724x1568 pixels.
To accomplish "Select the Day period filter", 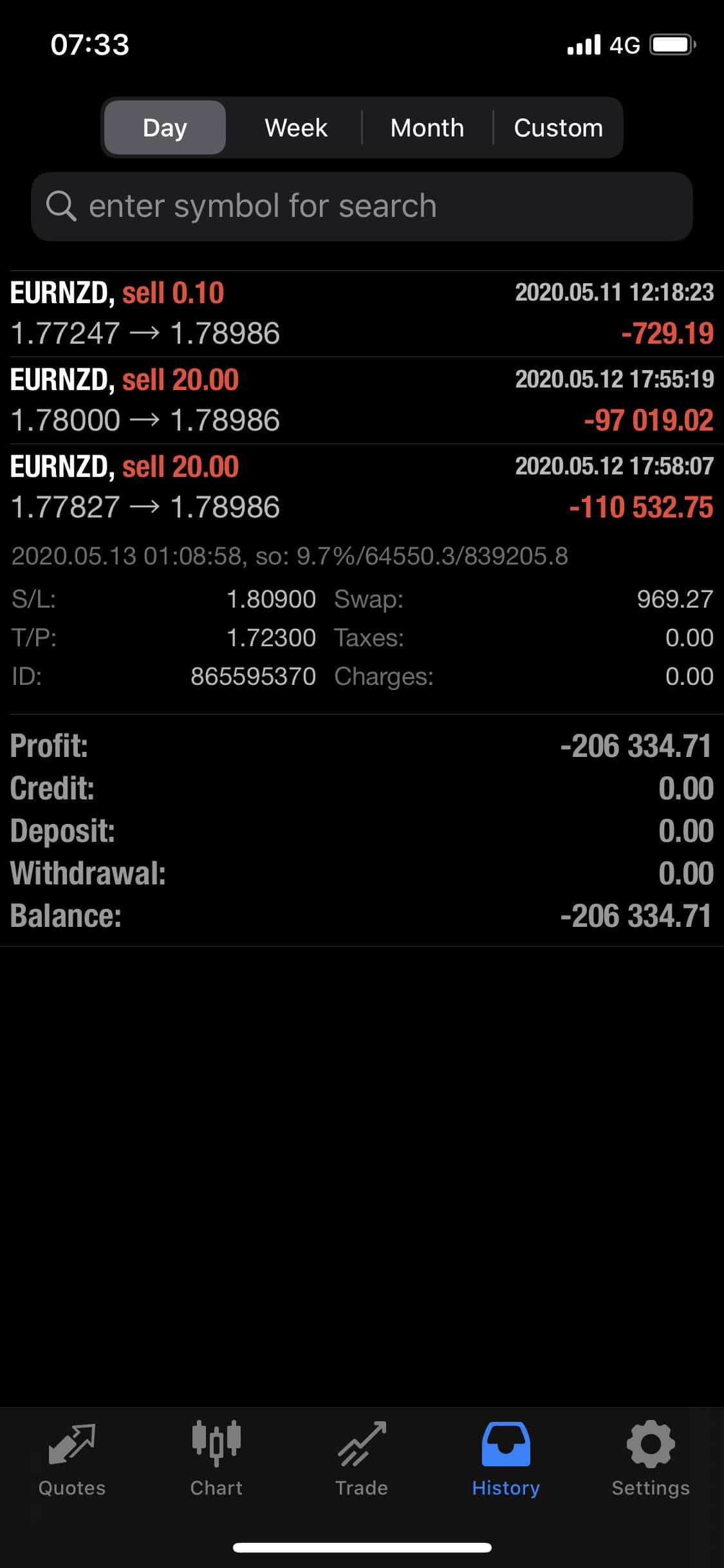I will coord(165,127).
